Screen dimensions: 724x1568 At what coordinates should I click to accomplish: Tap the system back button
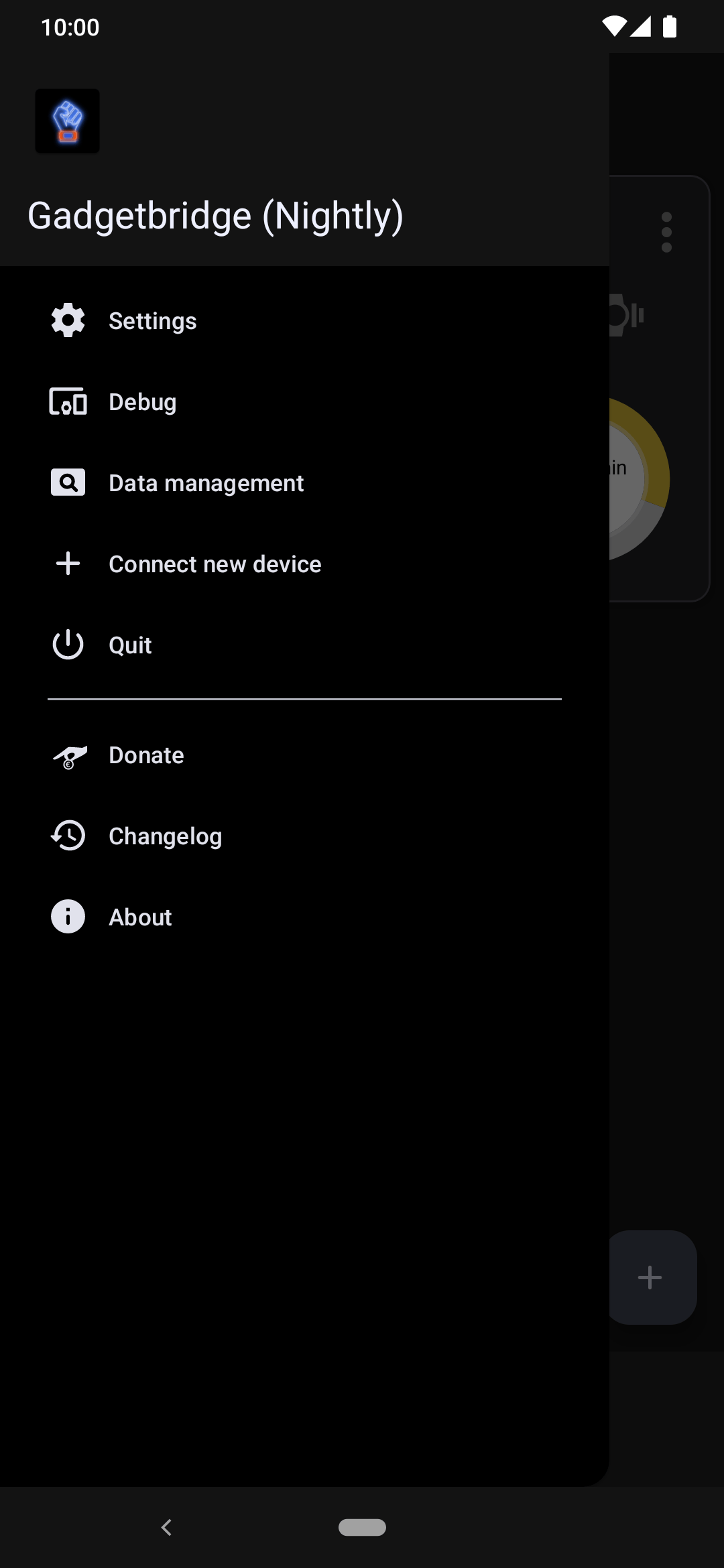[x=167, y=1527]
